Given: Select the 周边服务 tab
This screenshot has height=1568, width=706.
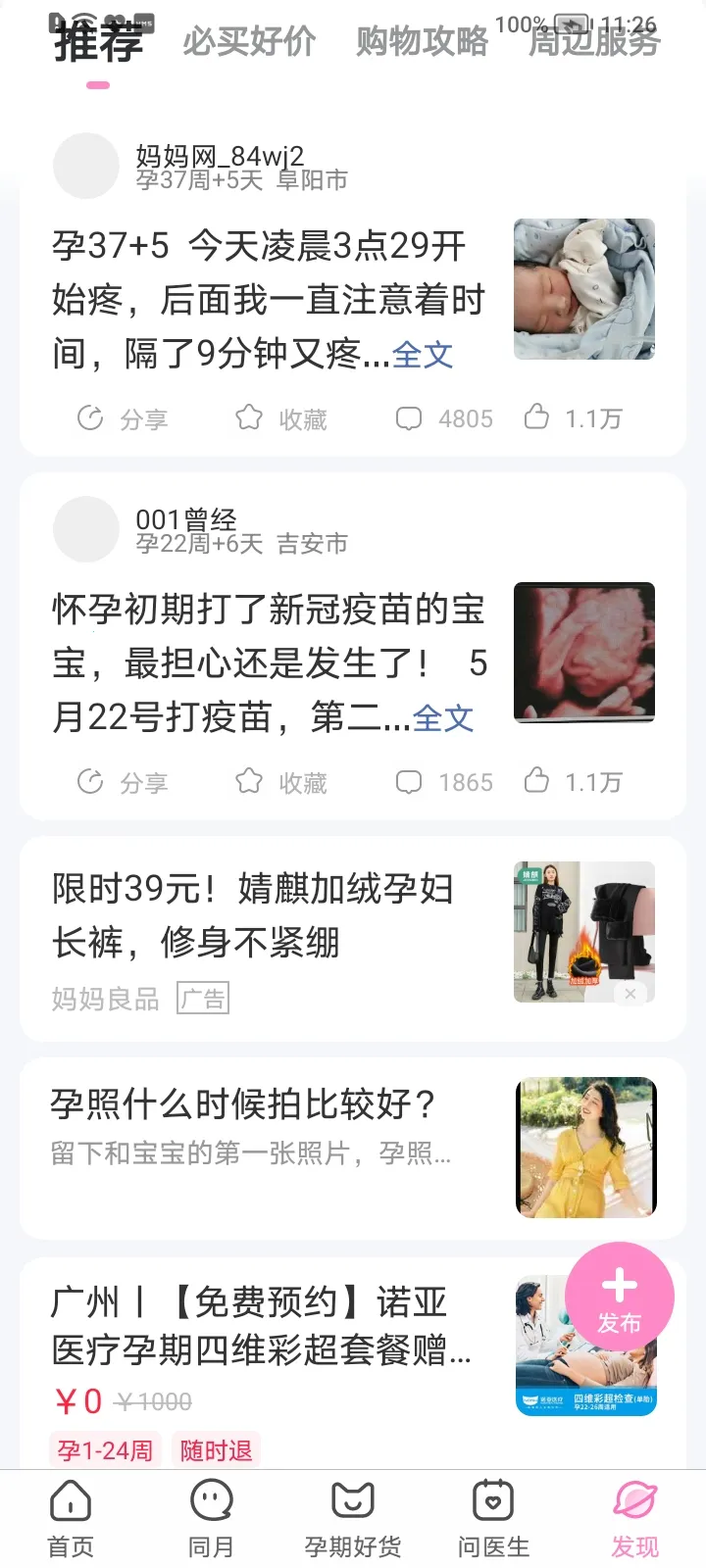Looking at the screenshot, I should [594, 42].
